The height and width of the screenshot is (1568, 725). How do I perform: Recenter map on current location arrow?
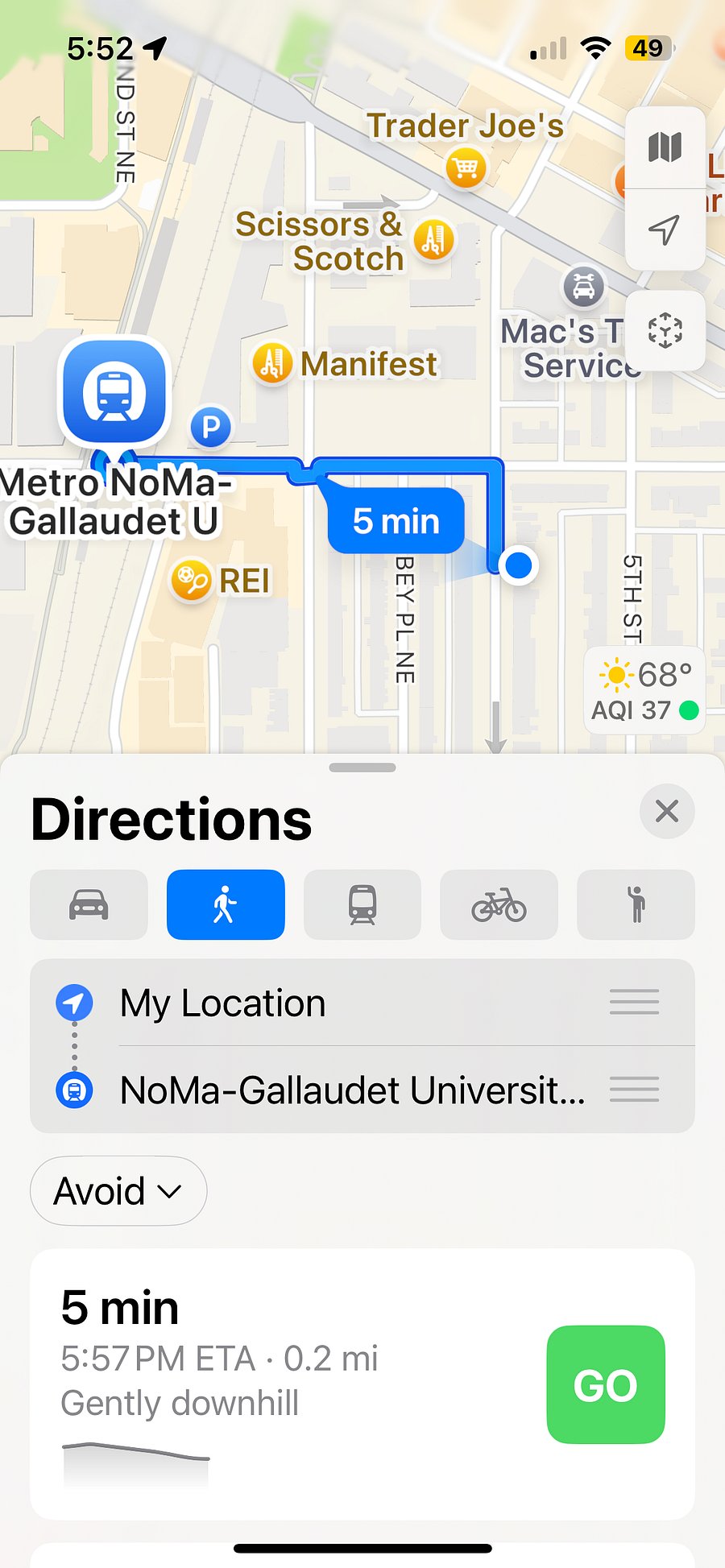665,230
